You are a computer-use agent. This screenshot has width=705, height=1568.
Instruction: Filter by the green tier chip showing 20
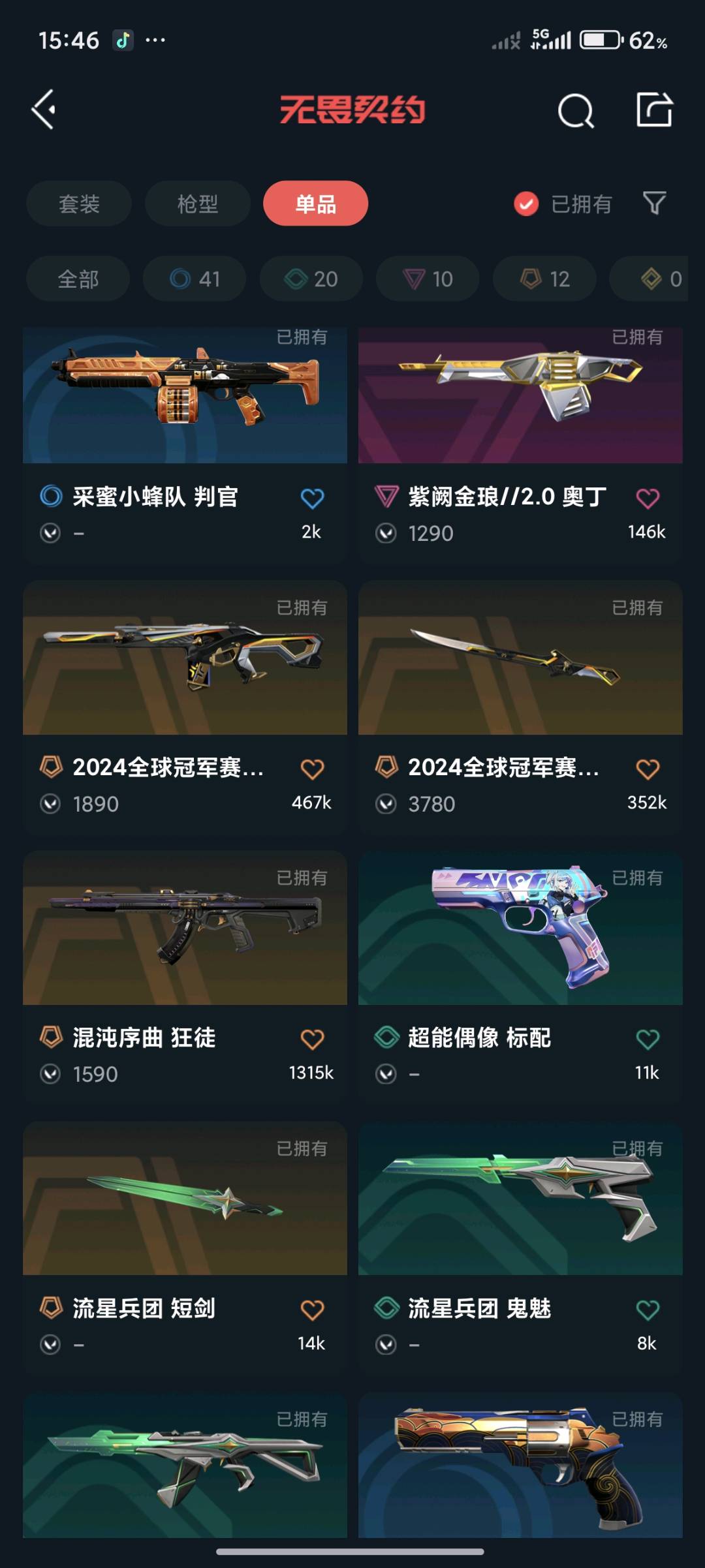click(x=311, y=279)
